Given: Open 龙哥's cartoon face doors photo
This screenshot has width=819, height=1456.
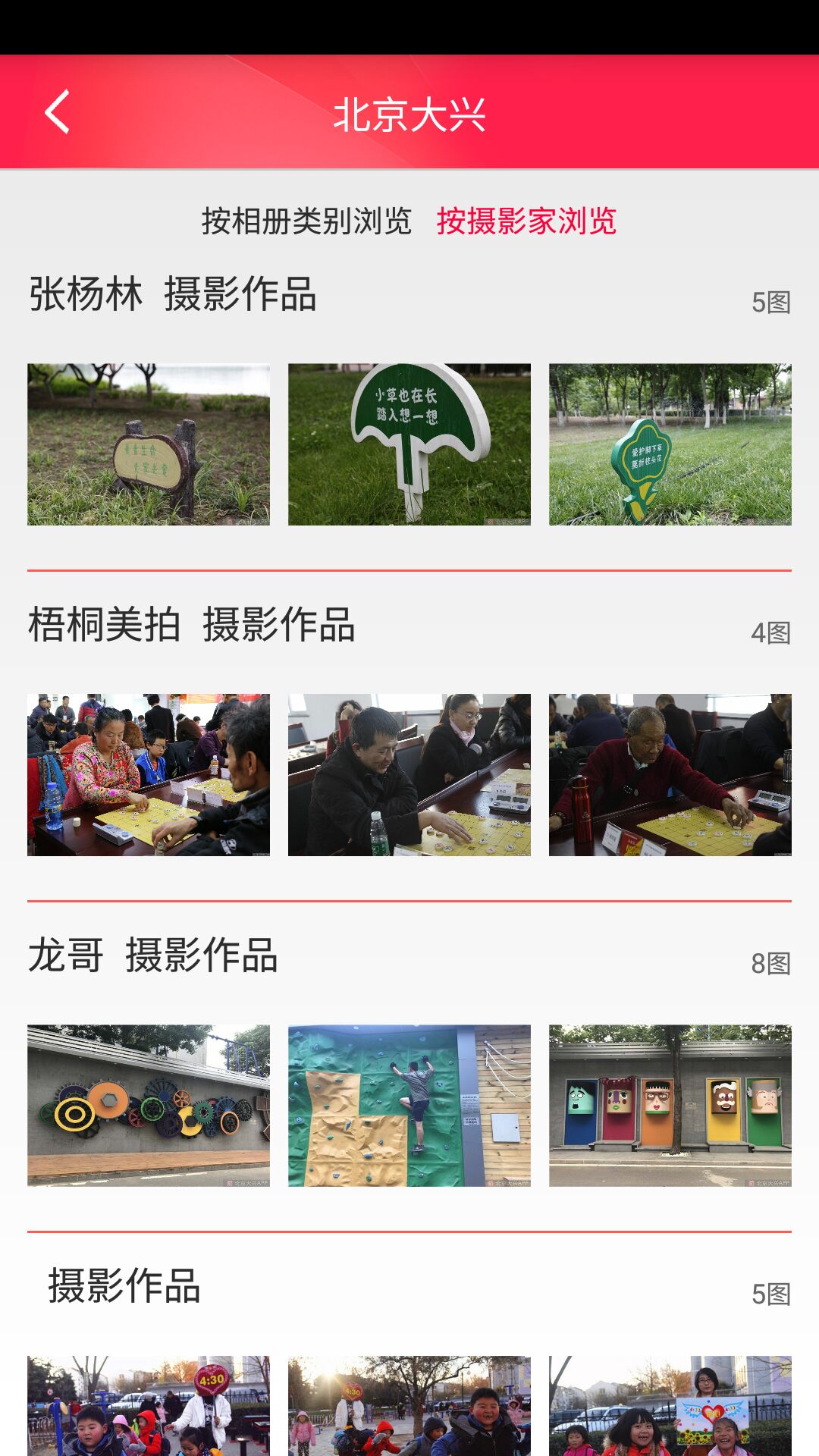Looking at the screenshot, I should [x=670, y=1106].
